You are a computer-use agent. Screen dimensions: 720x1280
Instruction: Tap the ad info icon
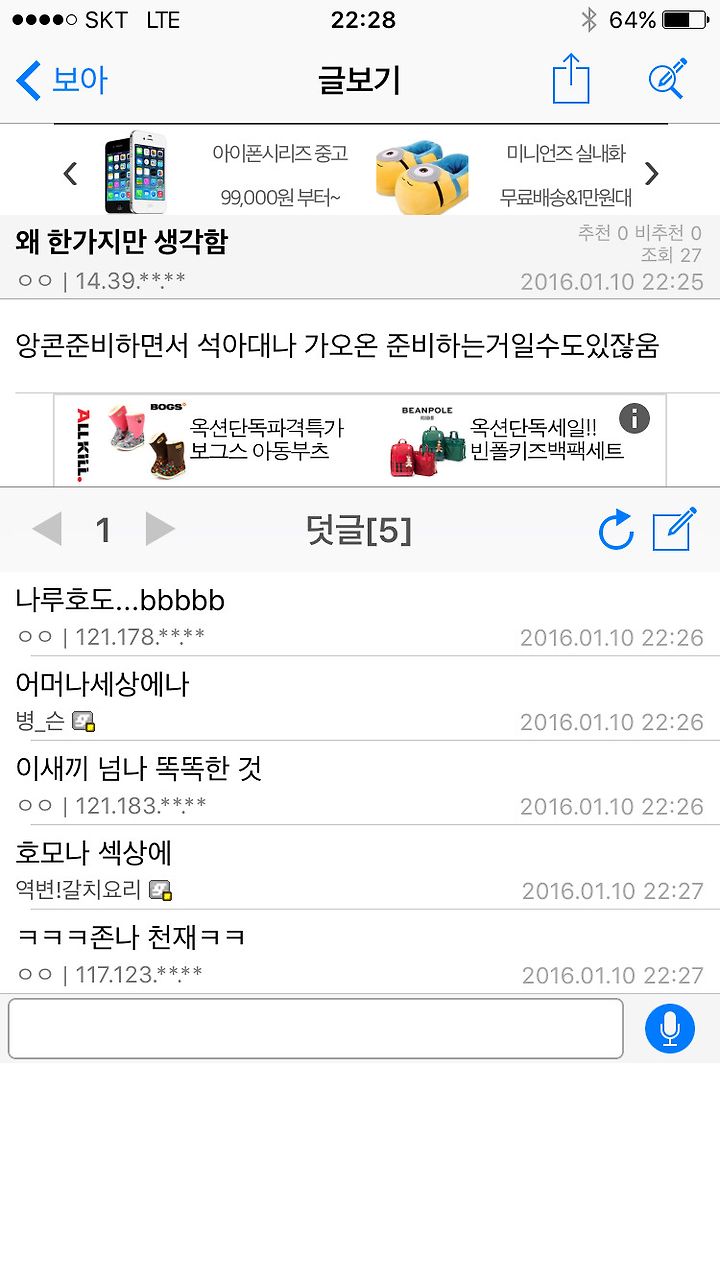point(634,418)
